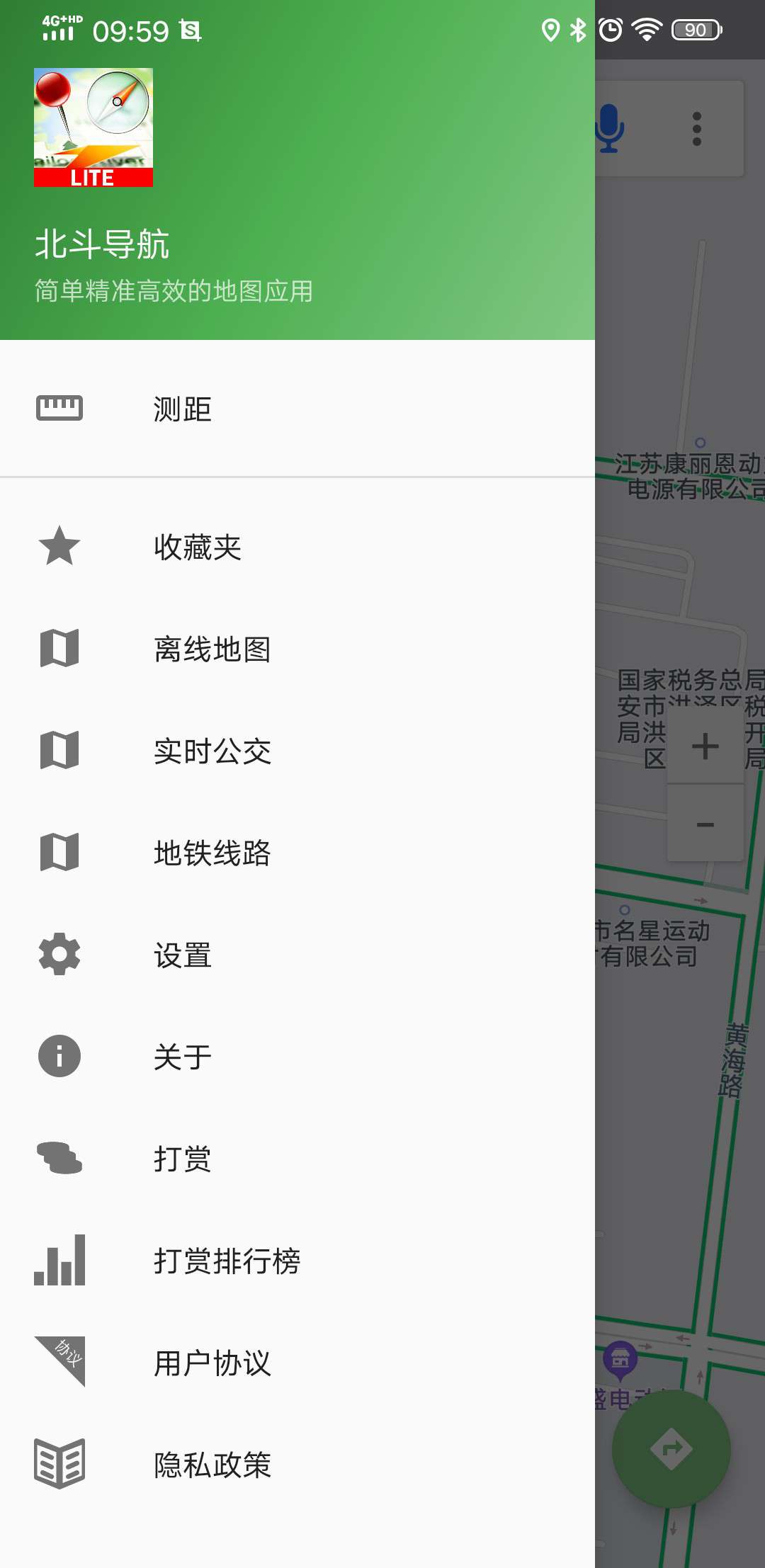Screen dimensions: 765x1568
Task: Open 隐私政策 privacy policy
Action: (x=297, y=1465)
